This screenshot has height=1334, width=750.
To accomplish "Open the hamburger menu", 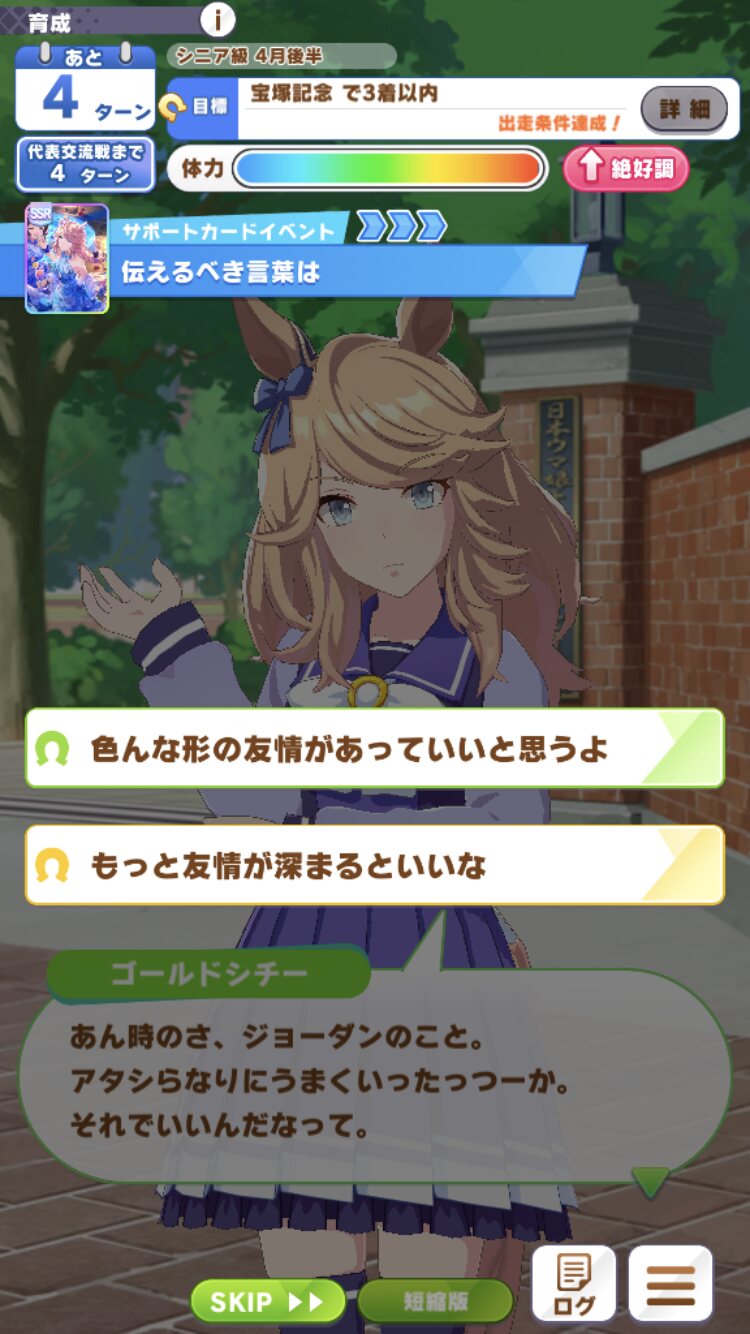I will pyautogui.click(x=670, y=1285).
